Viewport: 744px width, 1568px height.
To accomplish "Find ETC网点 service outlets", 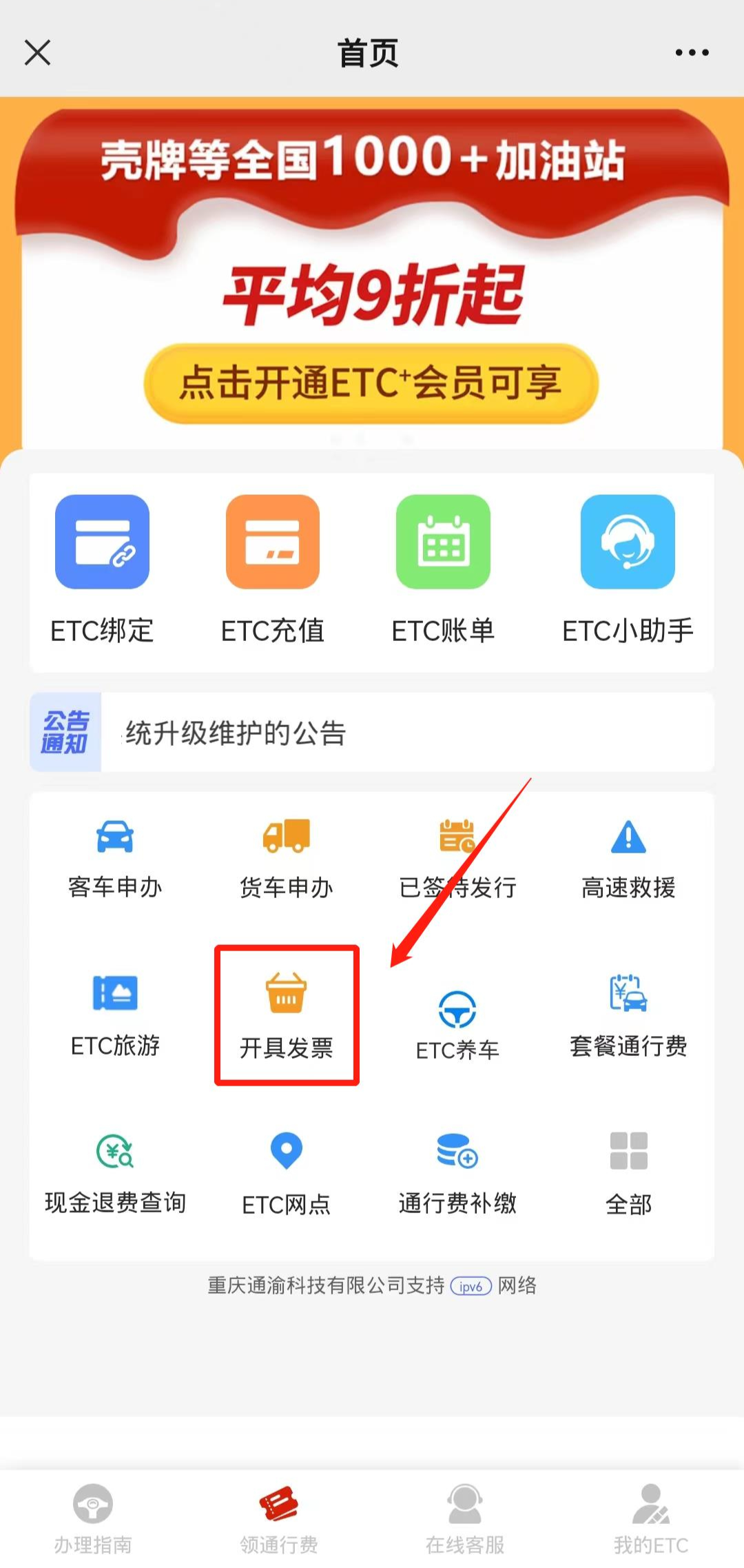I will 287,1173.
